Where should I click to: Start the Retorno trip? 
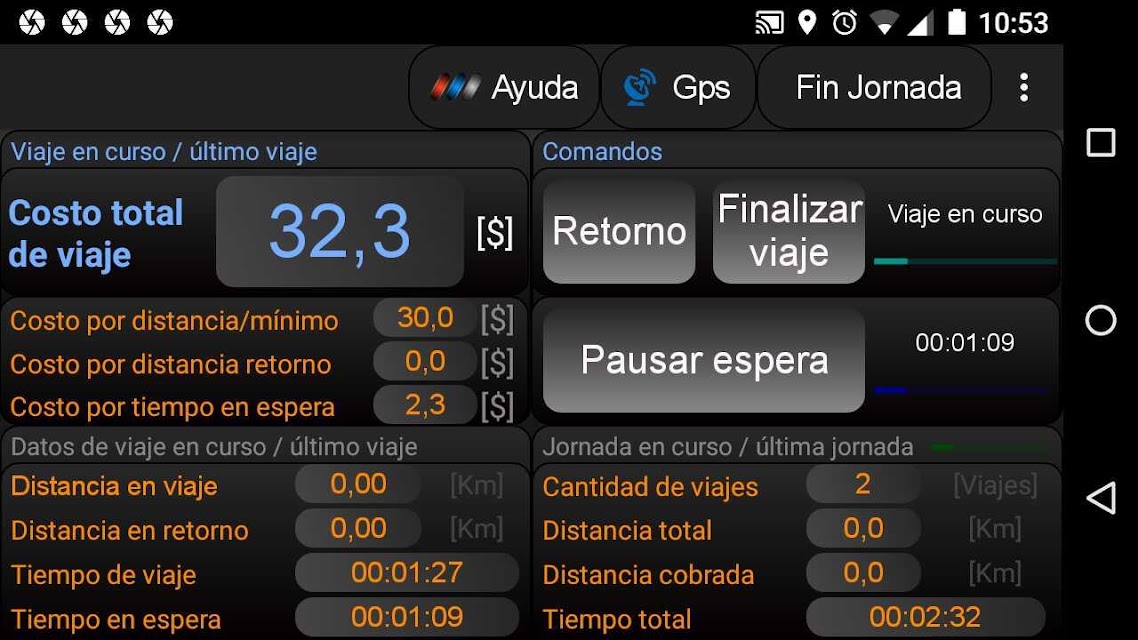click(619, 231)
